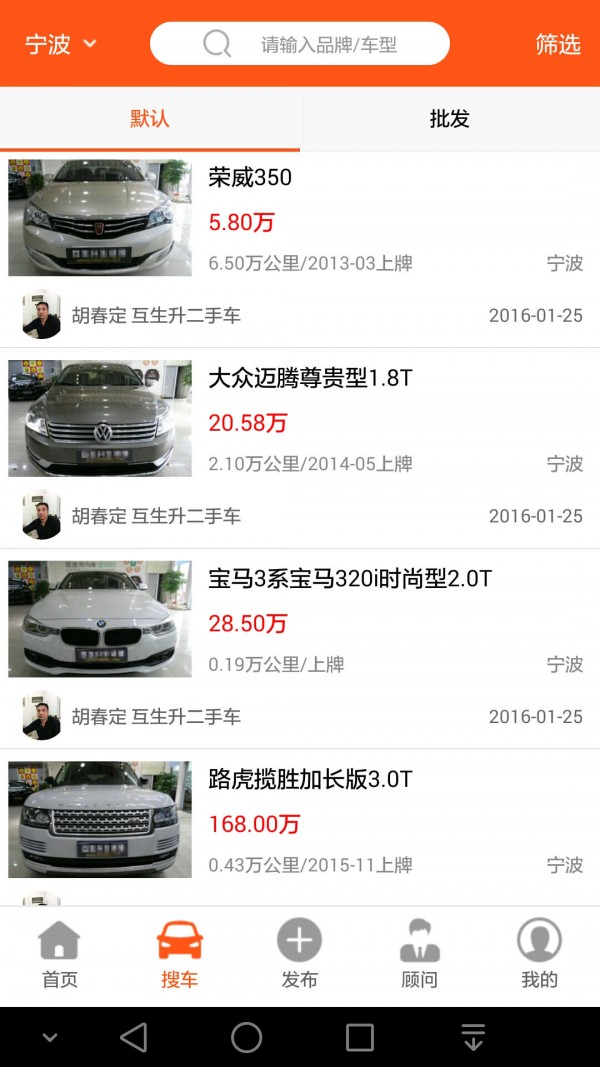Open the 顾问 advisor tab
The image size is (600, 1067).
[419, 956]
